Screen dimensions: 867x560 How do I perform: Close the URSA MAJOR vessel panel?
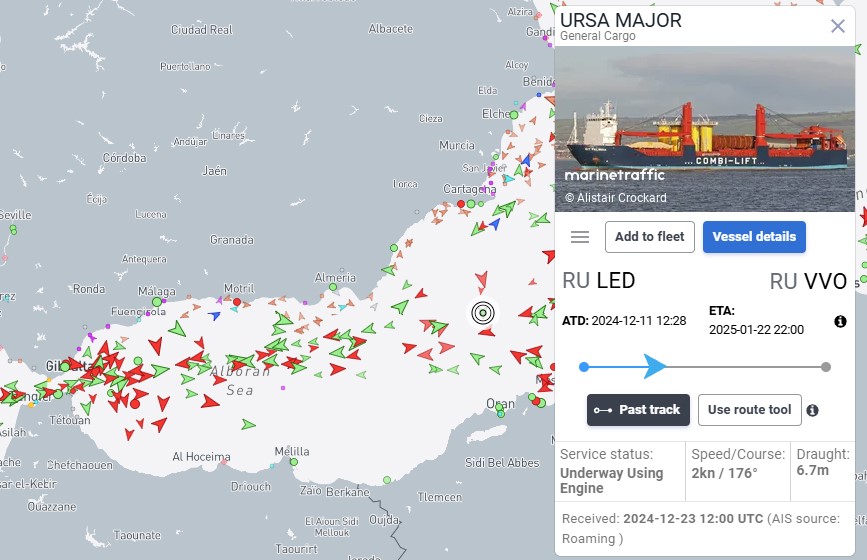tap(838, 26)
